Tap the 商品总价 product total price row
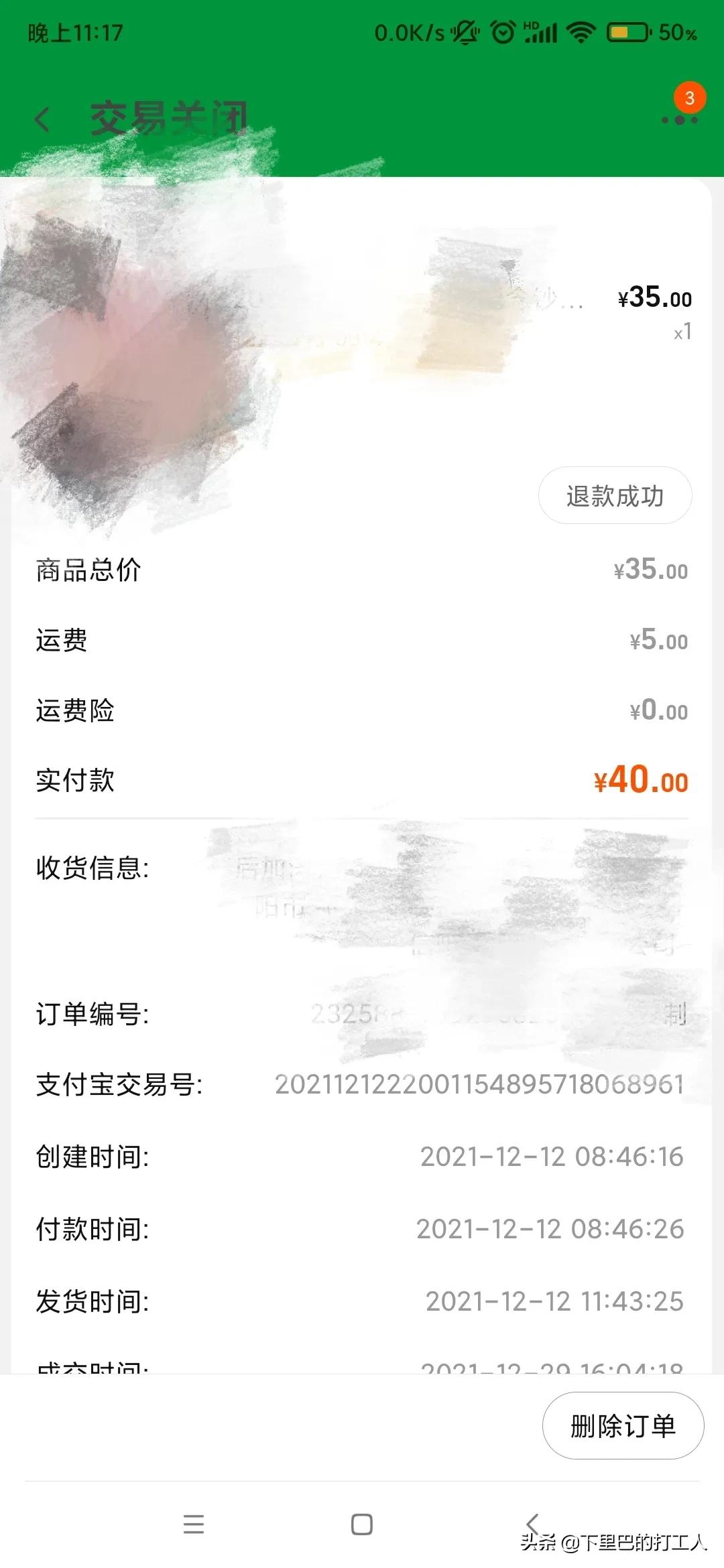724x1568 pixels. pos(362,570)
